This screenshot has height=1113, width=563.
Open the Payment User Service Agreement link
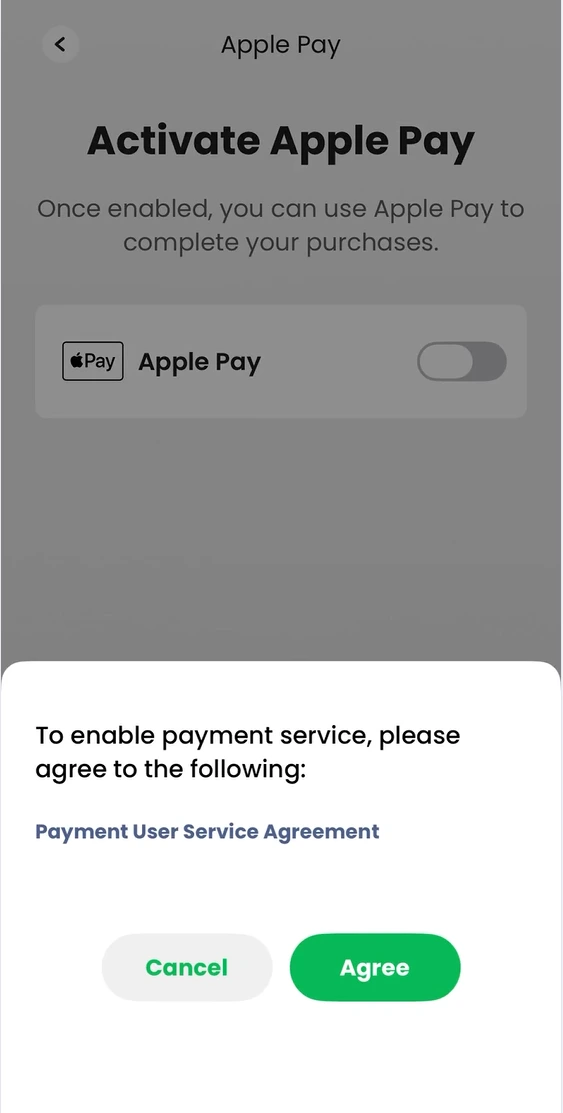tap(207, 831)
